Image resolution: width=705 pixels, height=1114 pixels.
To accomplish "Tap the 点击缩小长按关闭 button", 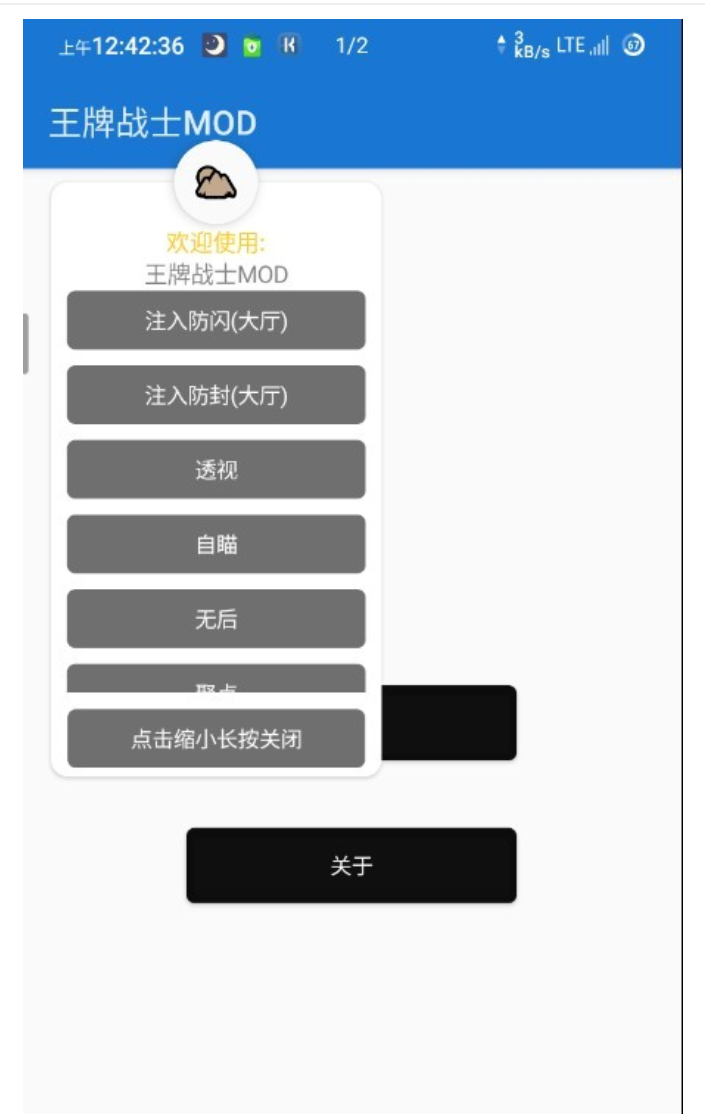I will tap(216, 739).
